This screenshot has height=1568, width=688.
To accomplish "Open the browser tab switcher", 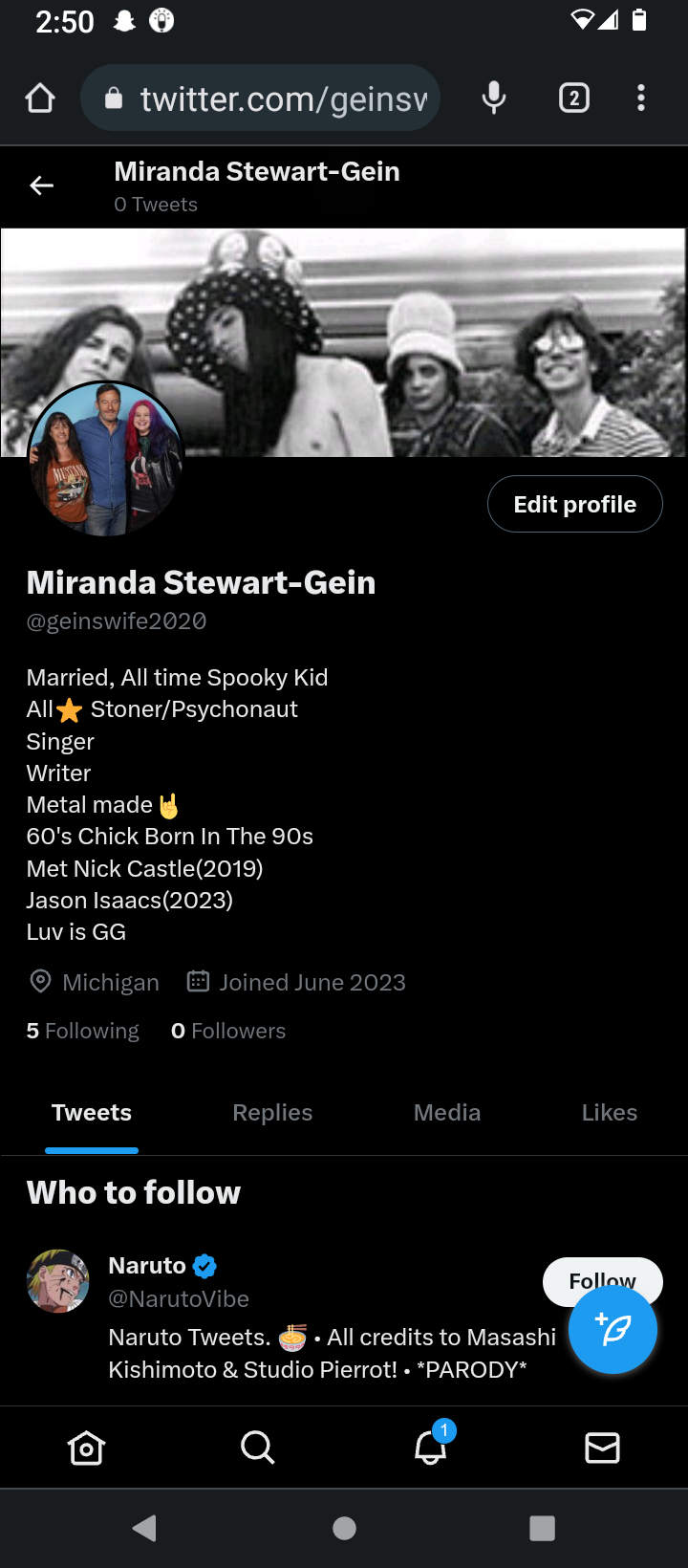I will tap(573, 98).
